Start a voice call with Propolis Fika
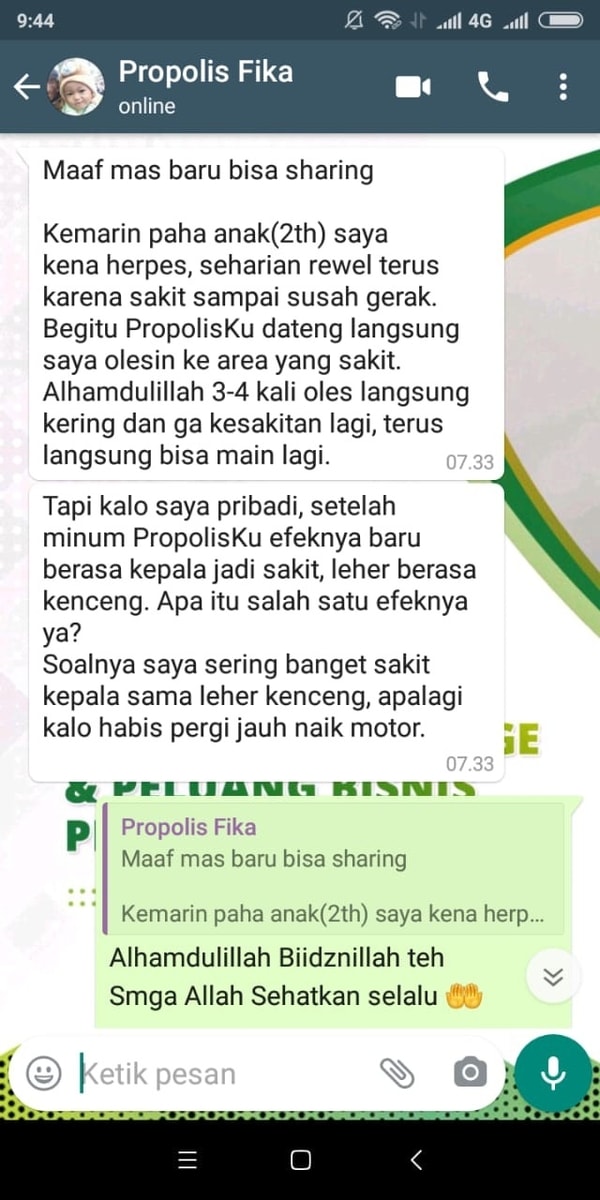The width and height of the screenshot is (600, 1200). pyautogui.click(x=492, y=87)
